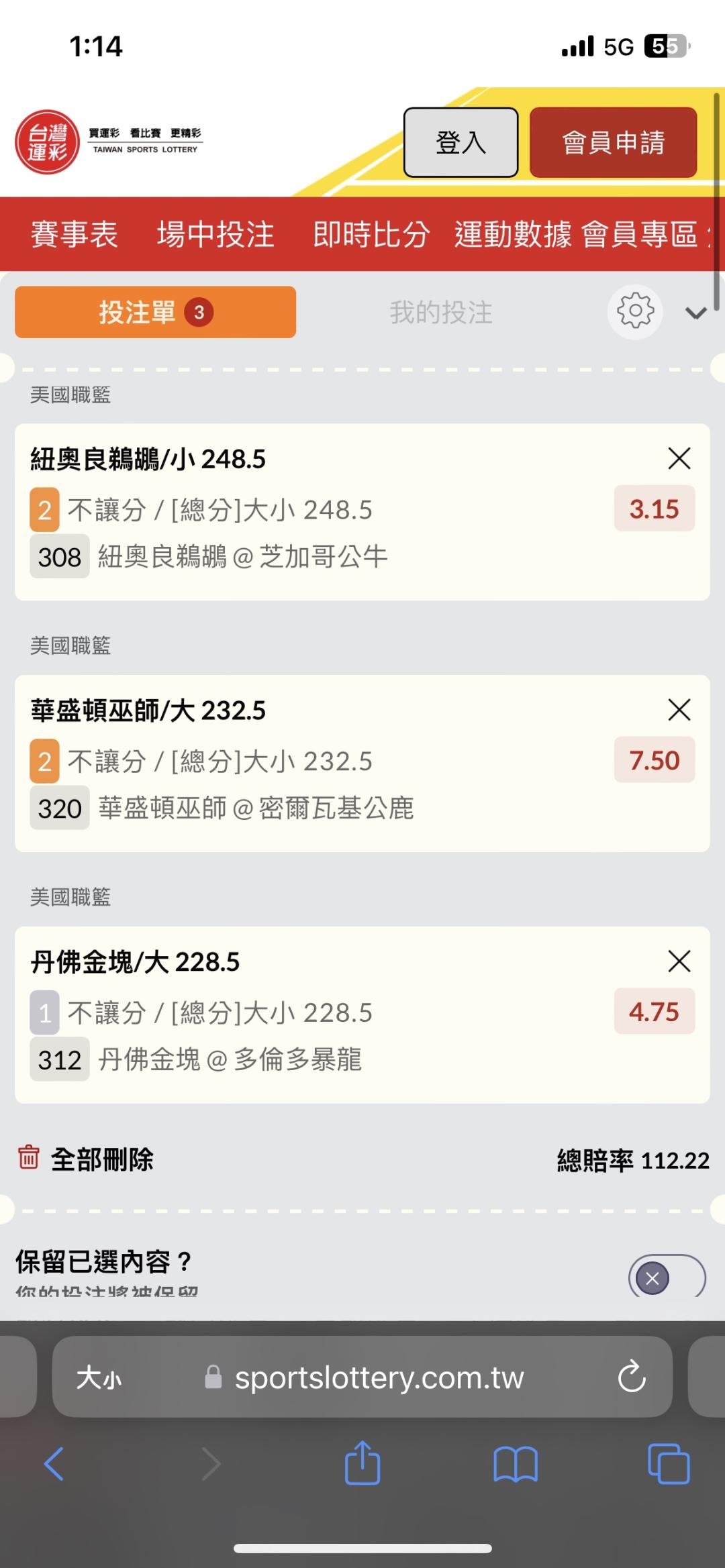Switch to 我的投注 my bets tab

click(x=441, y=313)
